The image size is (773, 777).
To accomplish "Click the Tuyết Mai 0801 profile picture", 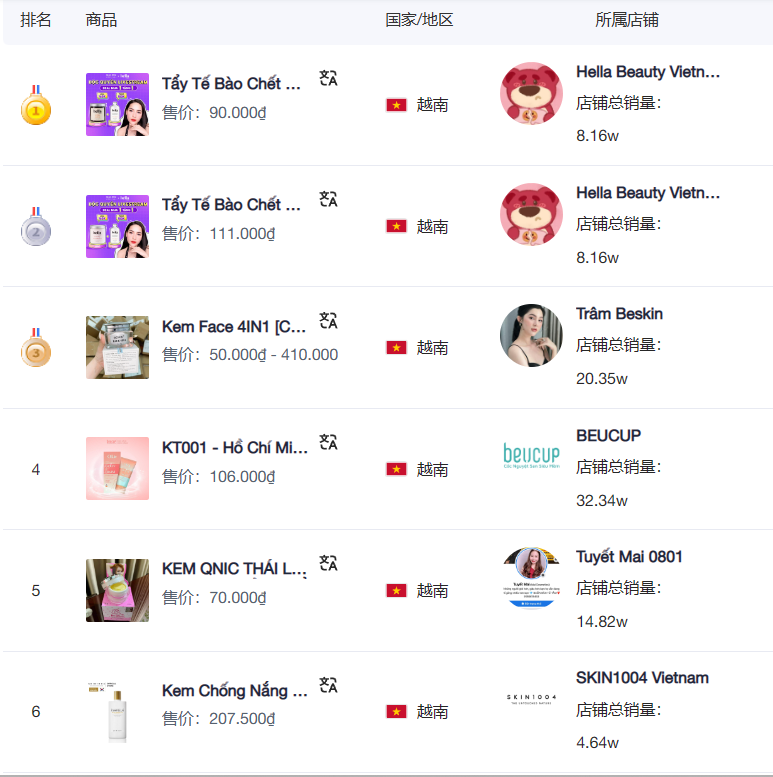I will [x=531, y=577].
